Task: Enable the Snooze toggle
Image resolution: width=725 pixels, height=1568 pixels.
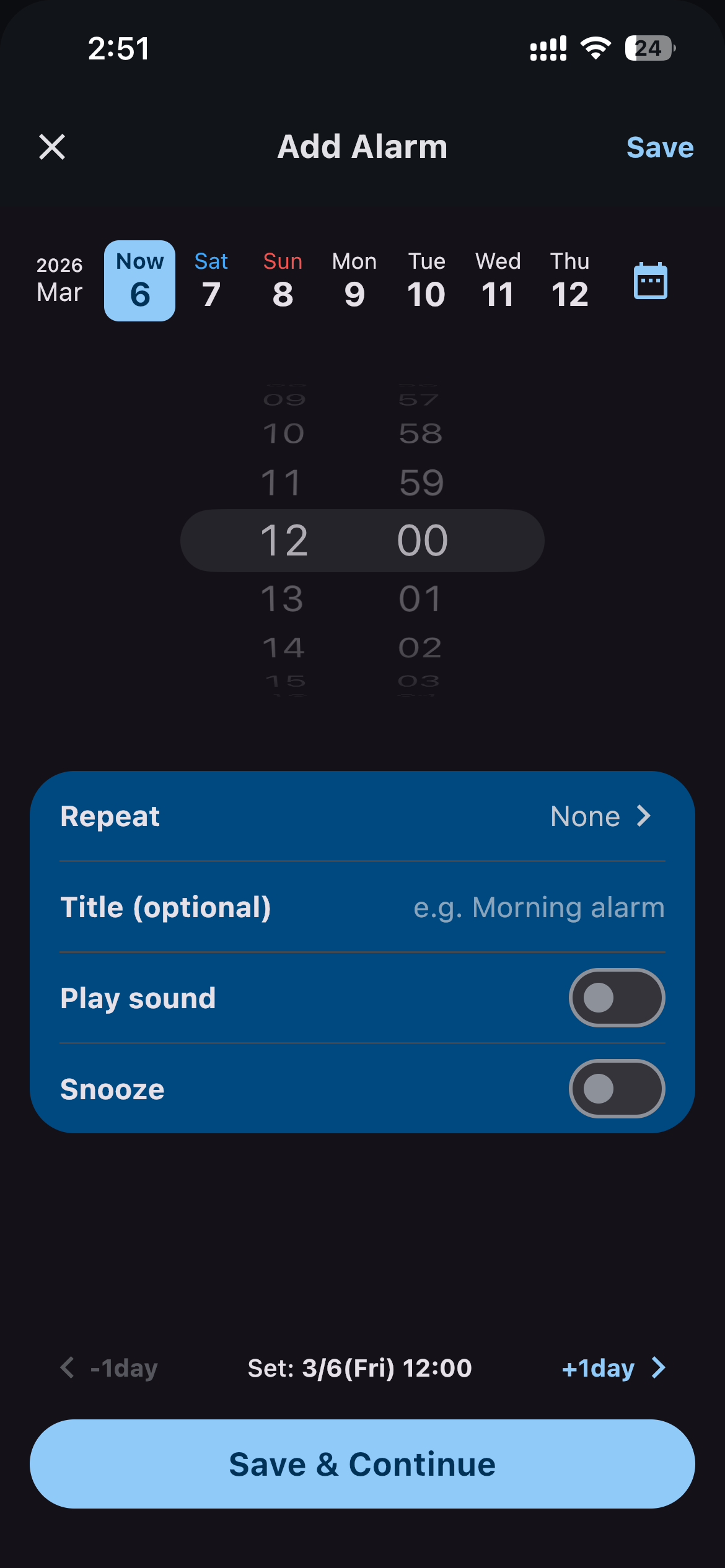Action: tap(617, 1089)
